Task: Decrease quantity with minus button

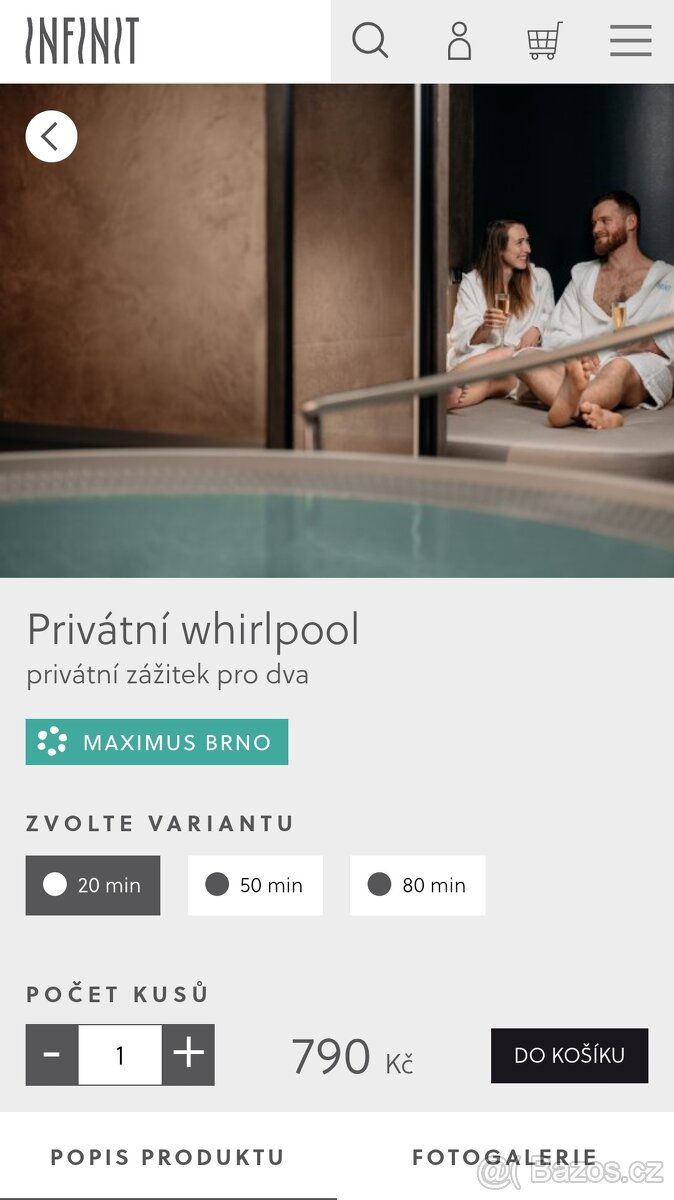Action: click(x=52, y=1055)
